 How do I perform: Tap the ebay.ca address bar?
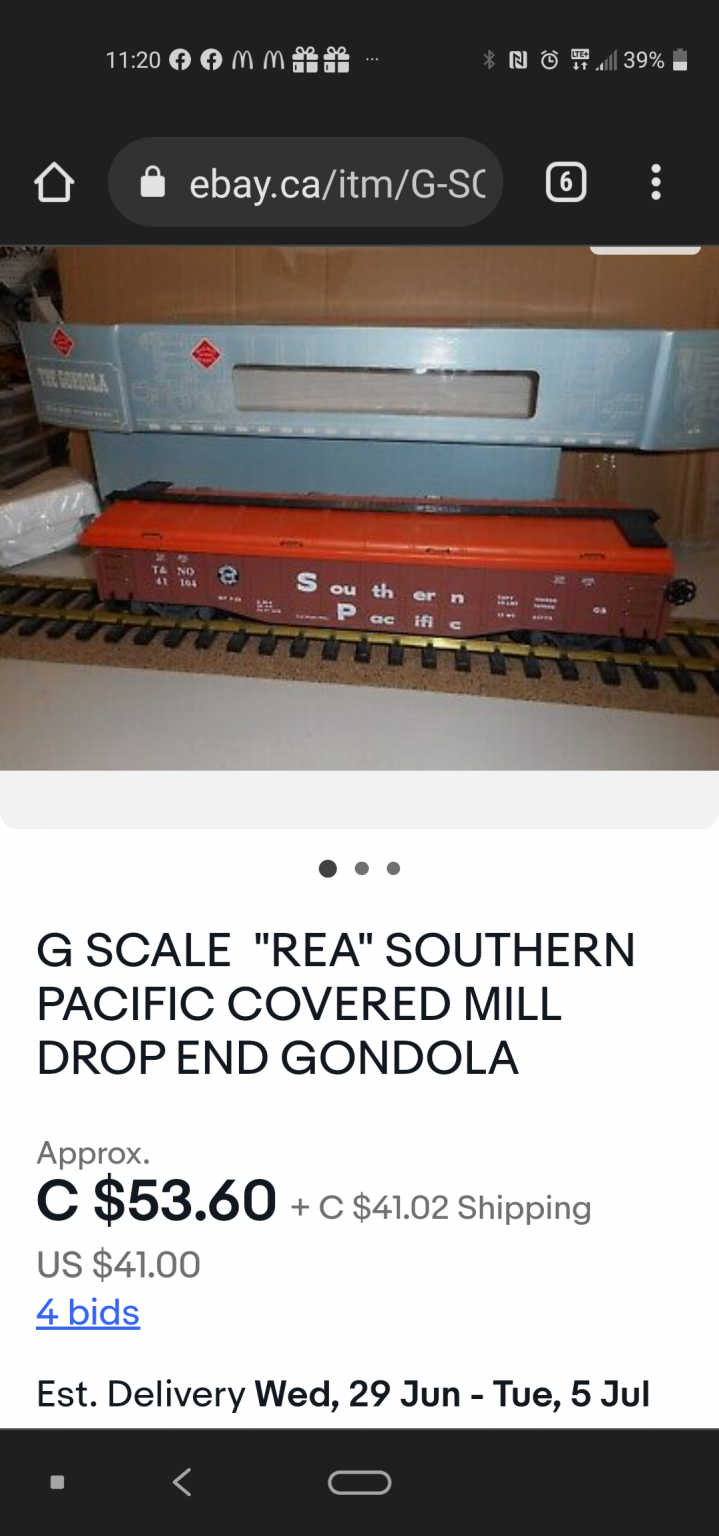[x=305, y=182]
